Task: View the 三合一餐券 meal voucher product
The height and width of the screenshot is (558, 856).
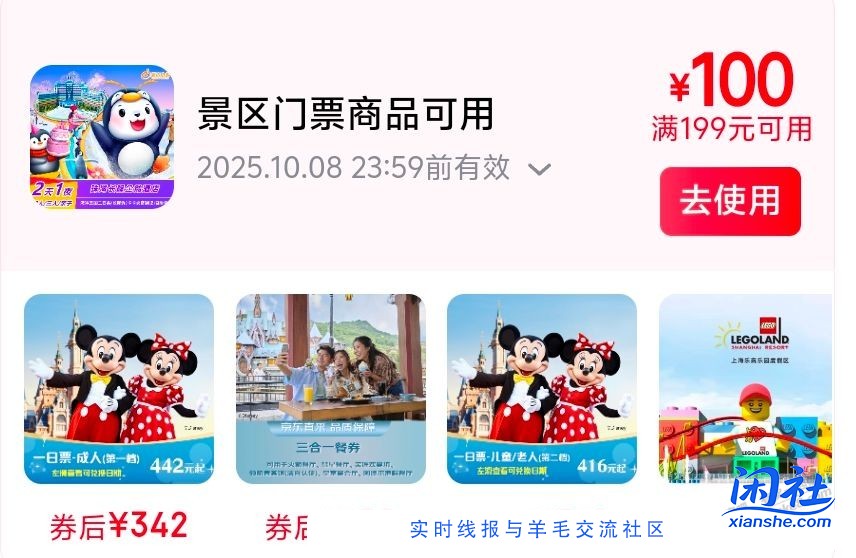Action: [331, 389]
